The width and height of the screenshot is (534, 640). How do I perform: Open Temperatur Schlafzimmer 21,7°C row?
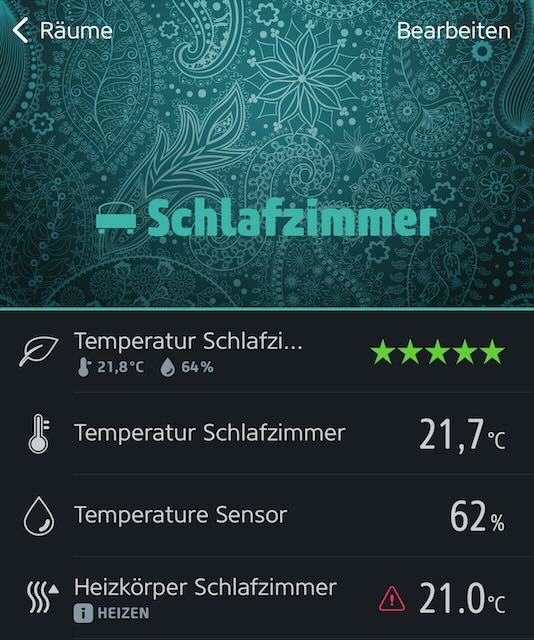[267, 434]
